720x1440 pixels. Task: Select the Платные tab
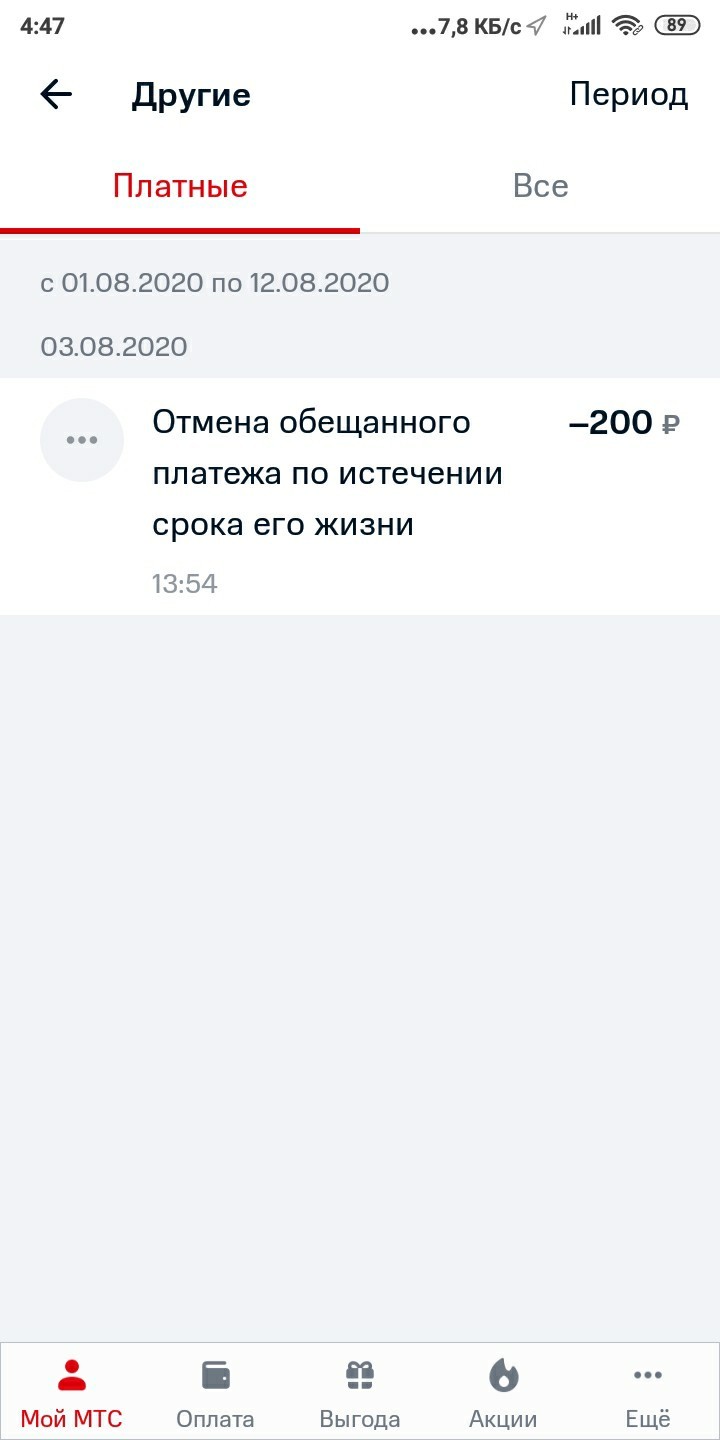(180, 187)
